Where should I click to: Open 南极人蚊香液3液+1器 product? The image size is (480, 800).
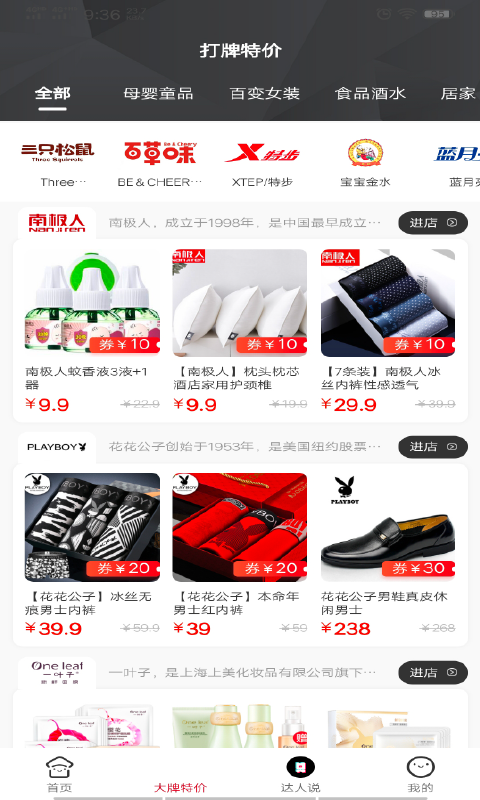click(x=92, y=331)
